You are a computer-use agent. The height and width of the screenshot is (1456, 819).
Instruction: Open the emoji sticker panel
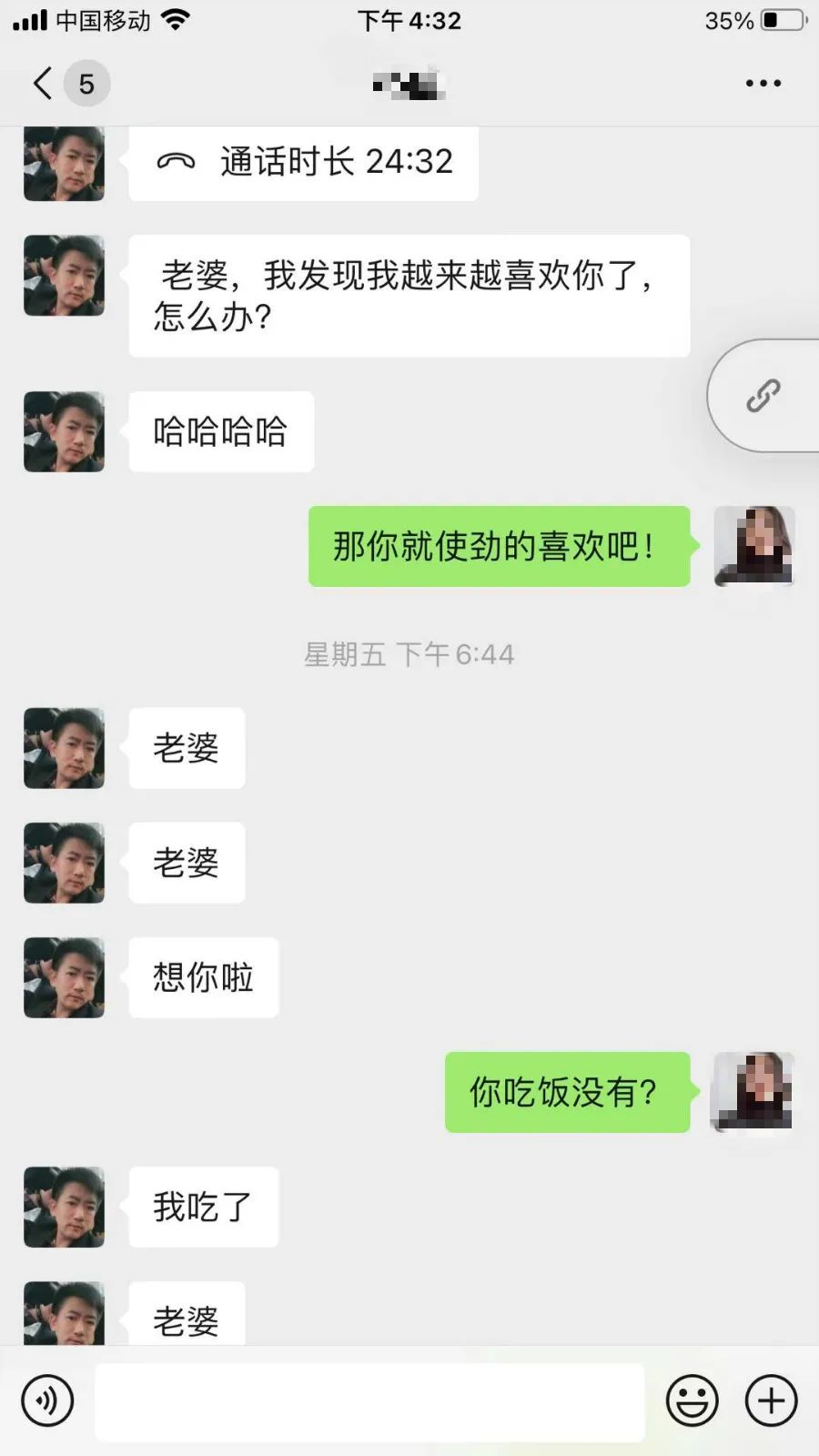[693, 1400]
